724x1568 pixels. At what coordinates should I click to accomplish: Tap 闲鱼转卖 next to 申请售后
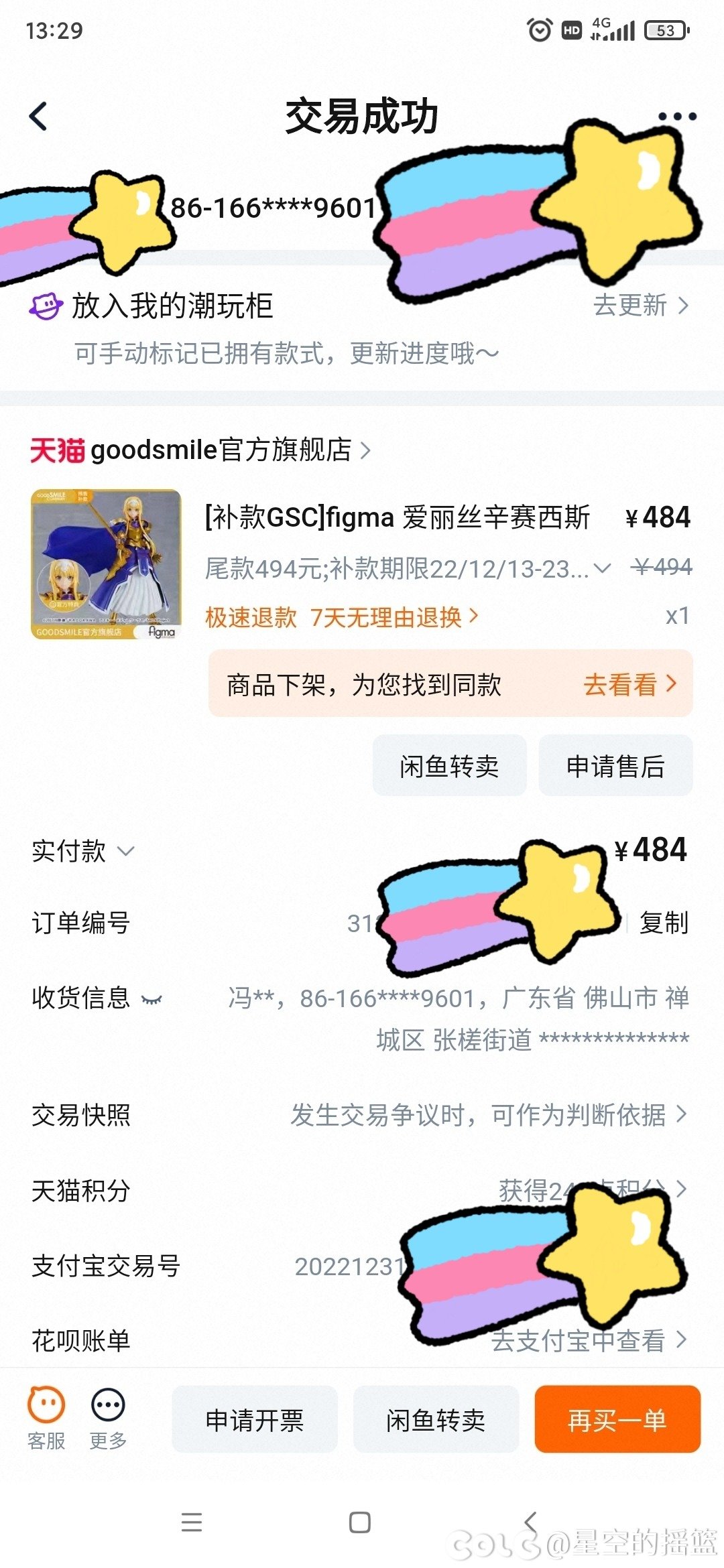click(x=449, y=765)
